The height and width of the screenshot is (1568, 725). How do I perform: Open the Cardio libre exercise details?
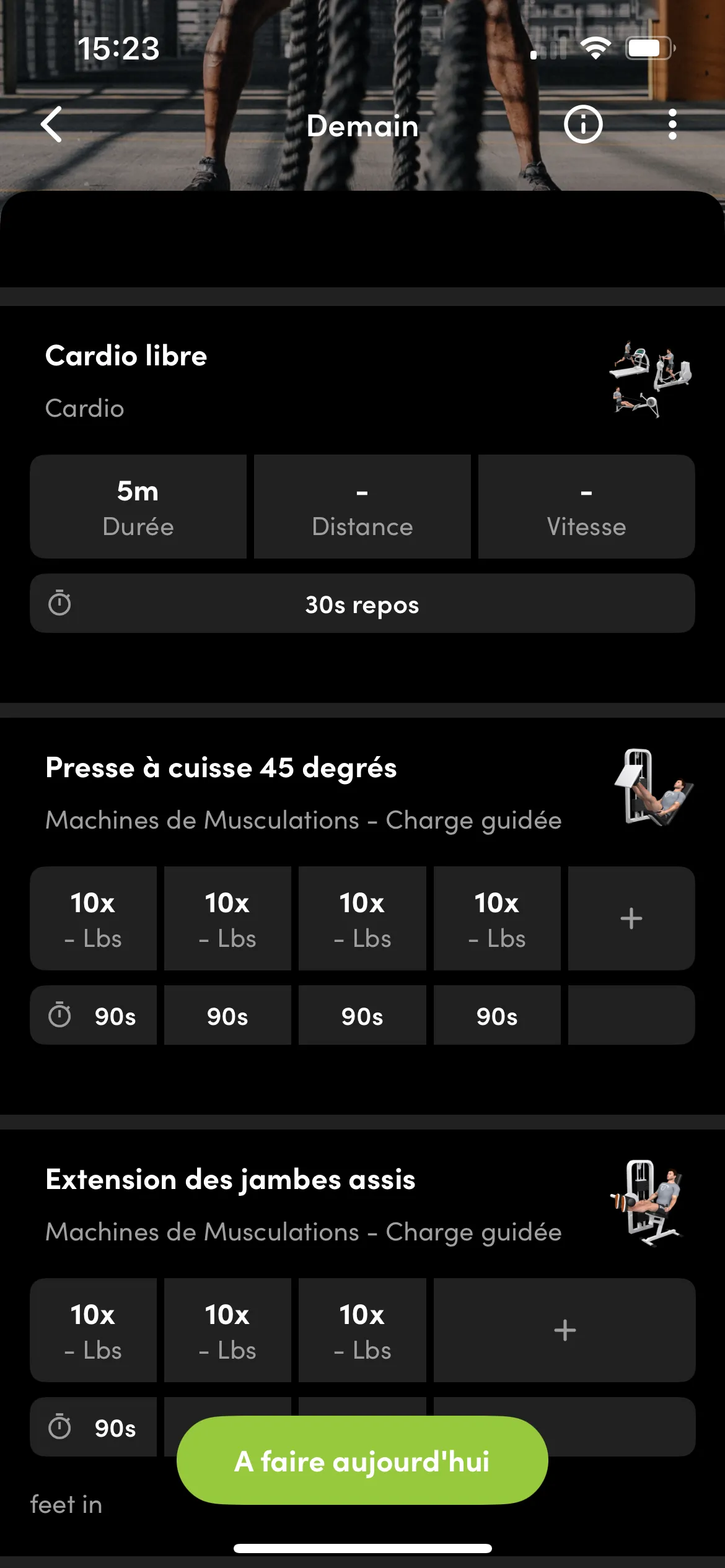click(126, 357)
